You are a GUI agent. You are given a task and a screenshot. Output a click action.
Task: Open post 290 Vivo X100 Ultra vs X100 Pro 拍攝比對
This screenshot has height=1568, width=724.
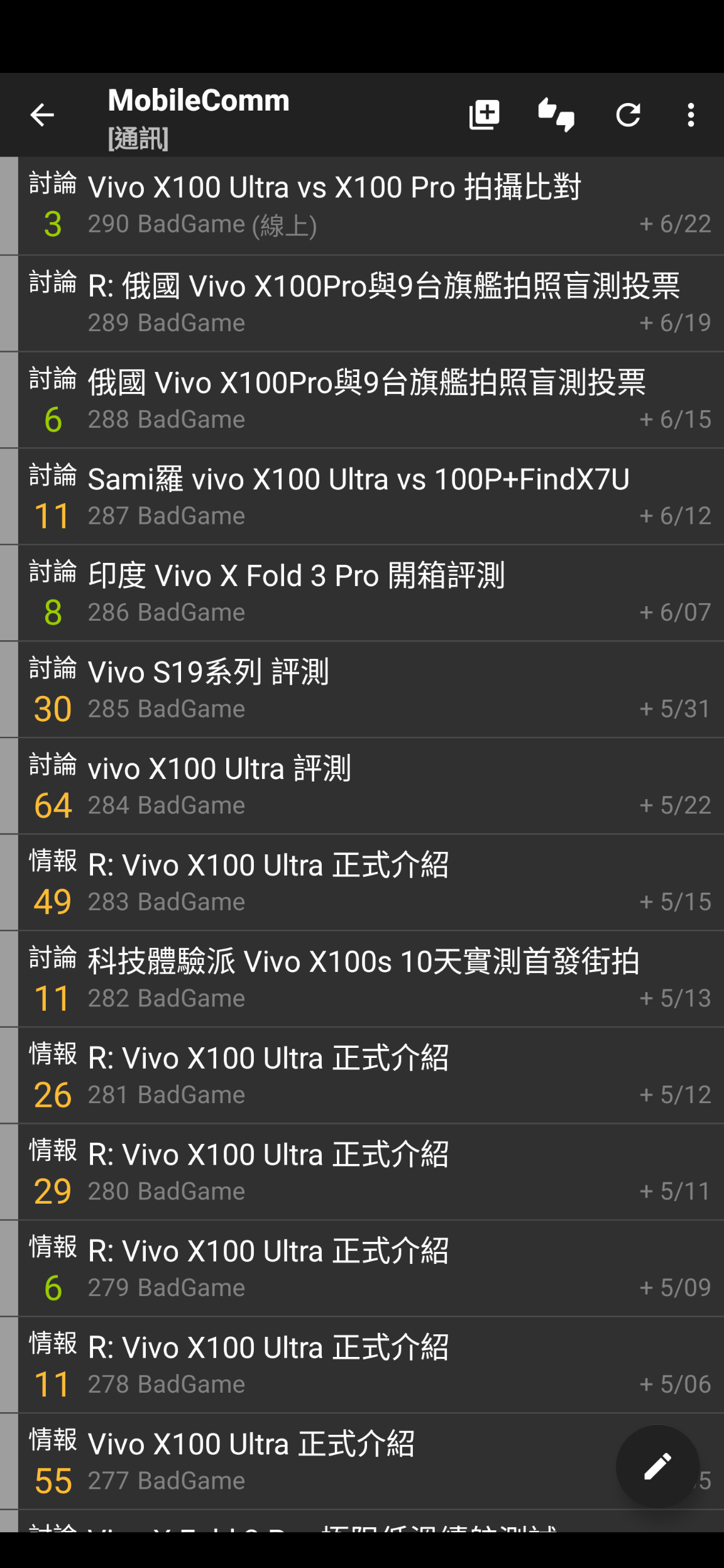[x=371, y=206]
